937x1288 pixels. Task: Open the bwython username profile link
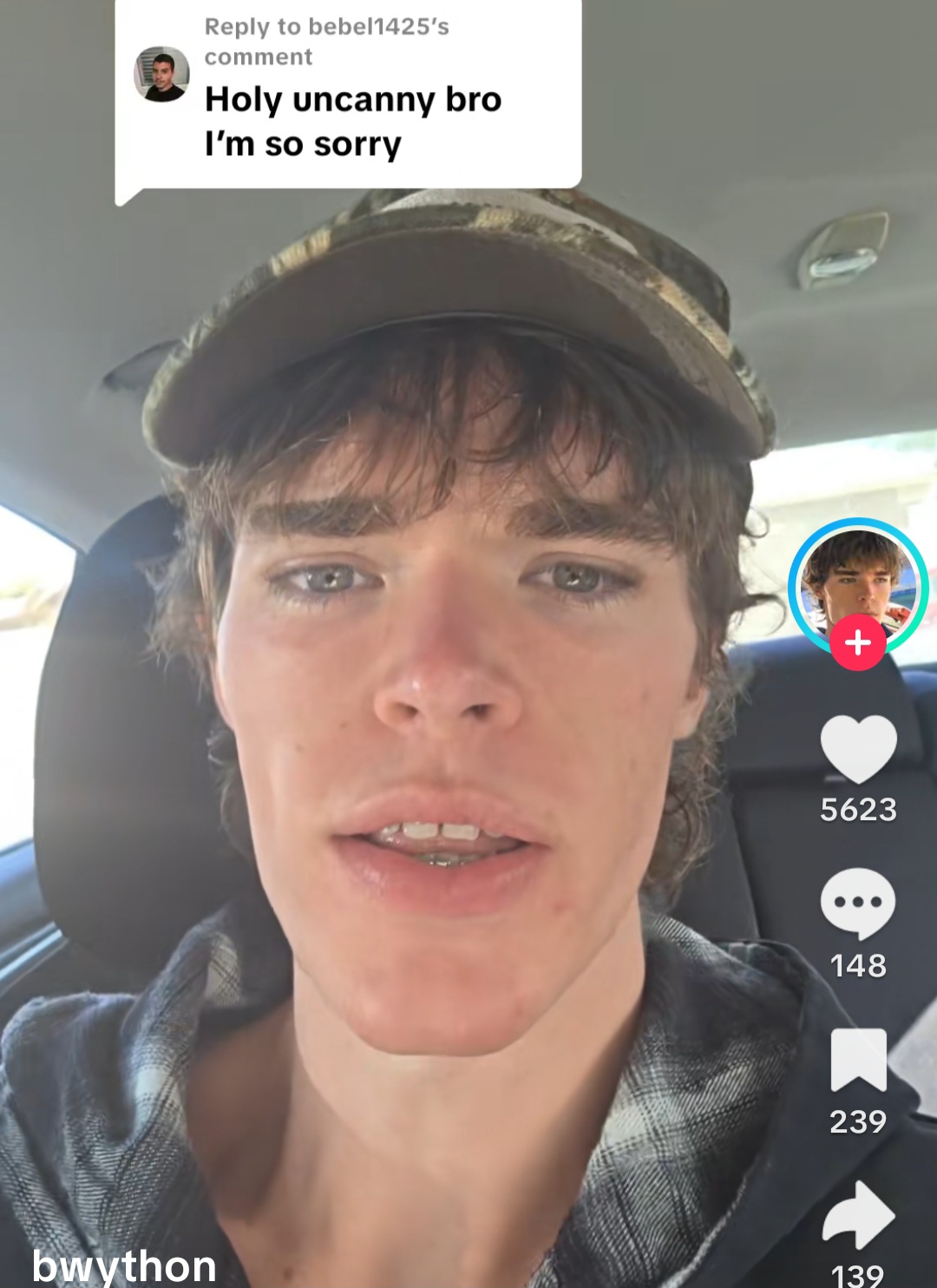124,1266
